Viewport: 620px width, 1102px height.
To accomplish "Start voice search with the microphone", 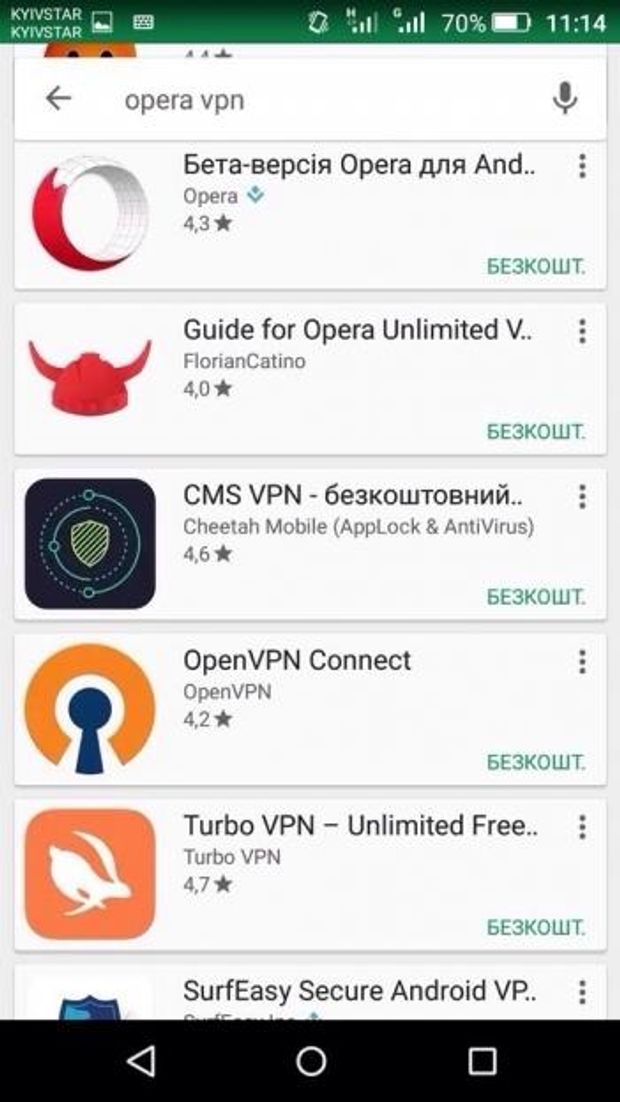I will click(564, 98).
